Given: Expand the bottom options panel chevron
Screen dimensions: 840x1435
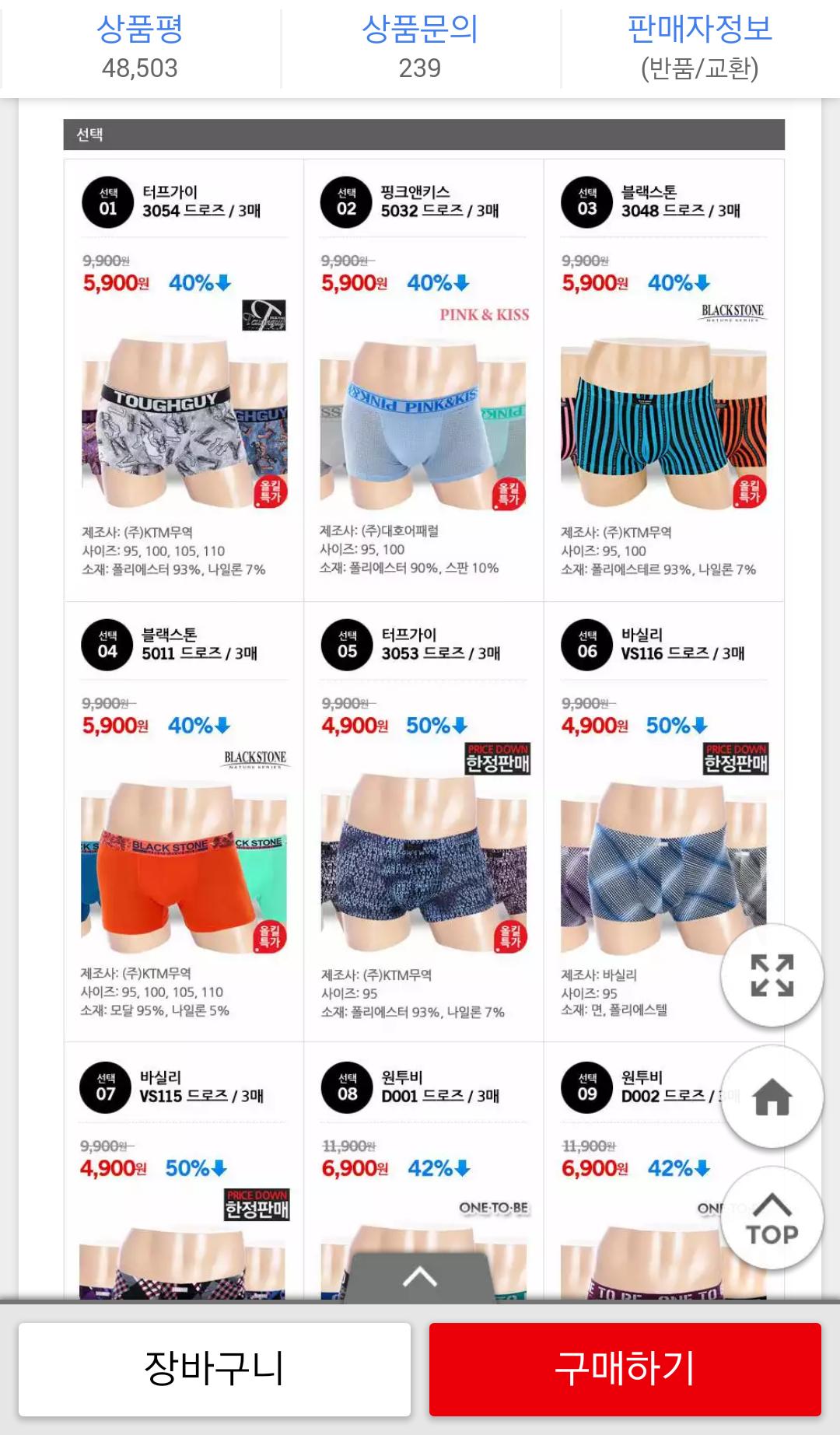Looking at the screenshot, I should [x=420, y=1276].
